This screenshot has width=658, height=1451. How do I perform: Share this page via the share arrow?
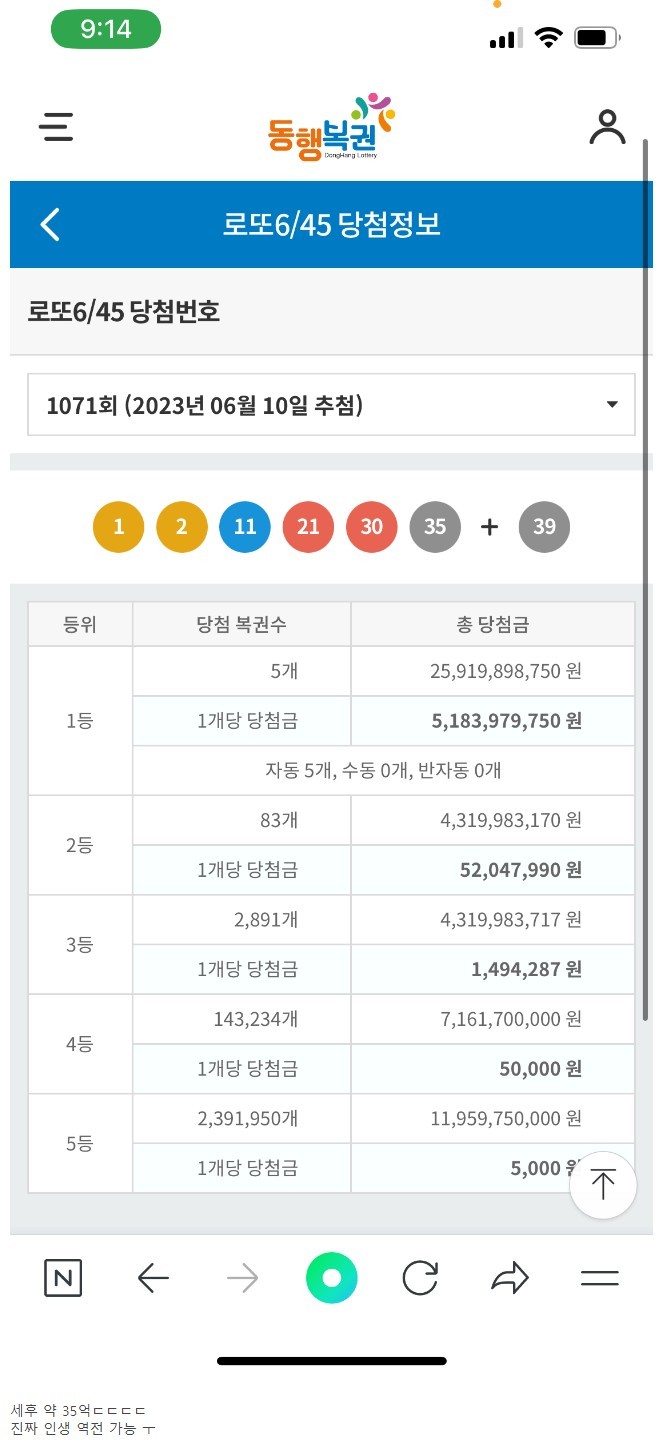click(509, 1278)
